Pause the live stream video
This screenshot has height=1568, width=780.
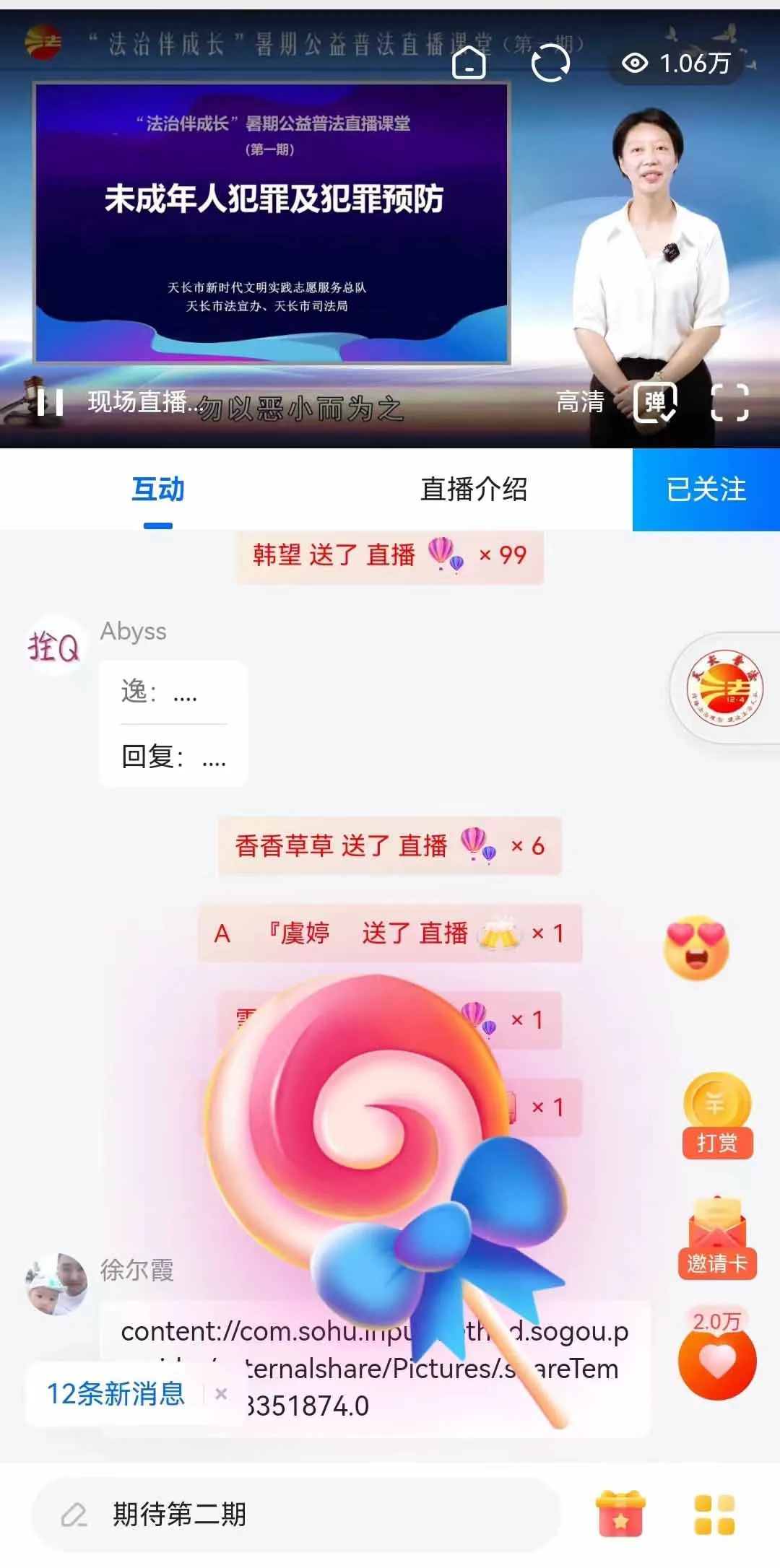pos(50,402)
